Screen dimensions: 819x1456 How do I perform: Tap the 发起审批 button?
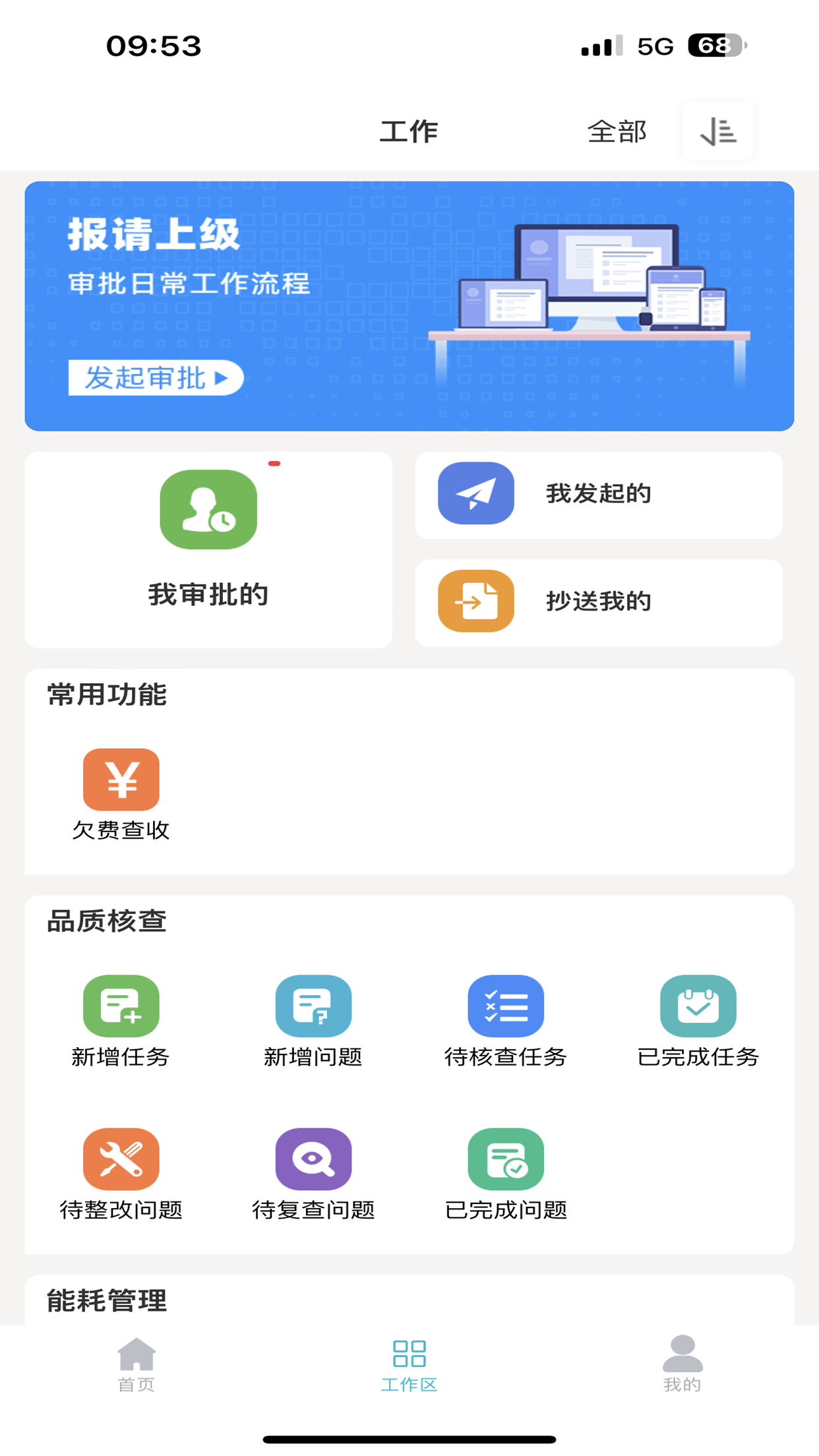coord(156,378)
